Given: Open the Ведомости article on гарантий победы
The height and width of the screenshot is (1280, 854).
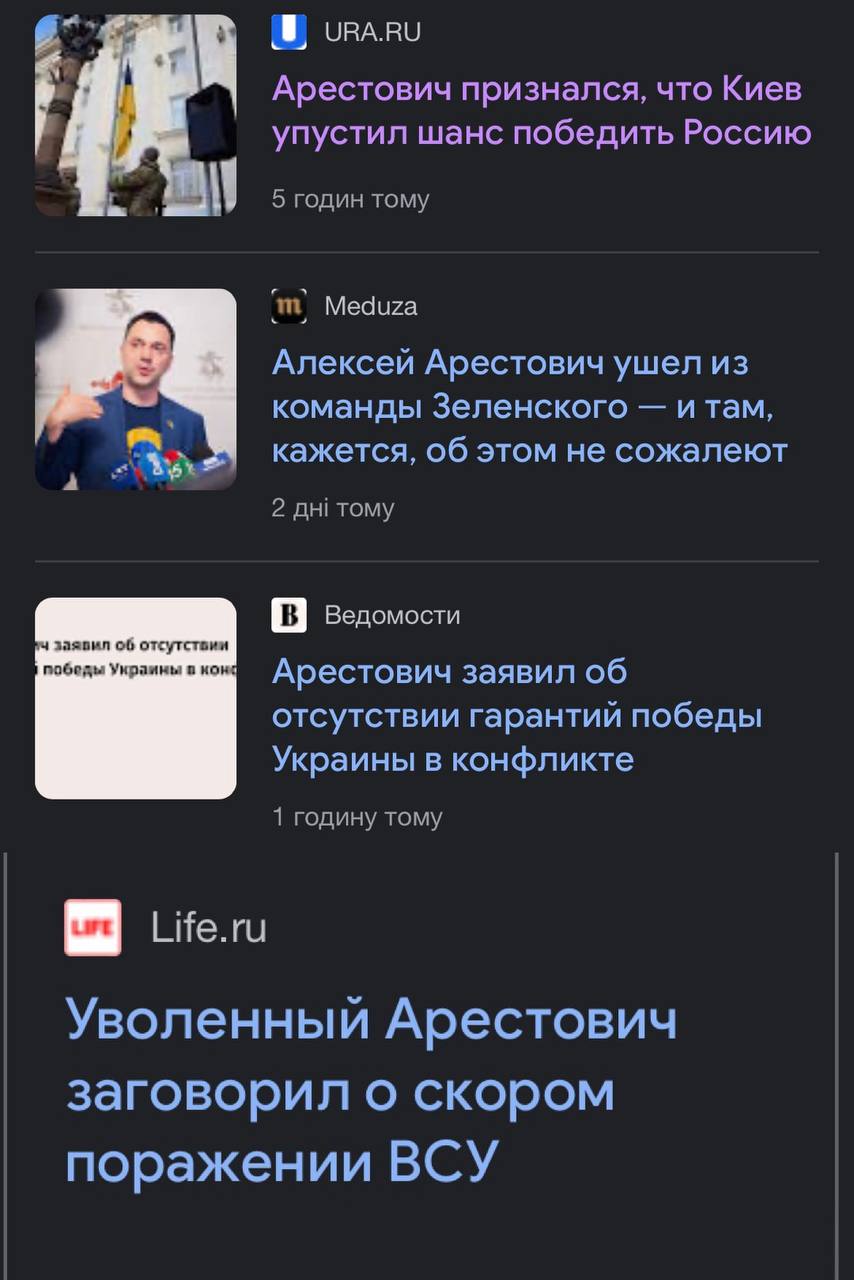Looking at the screenshot, I should pos(516,716).
